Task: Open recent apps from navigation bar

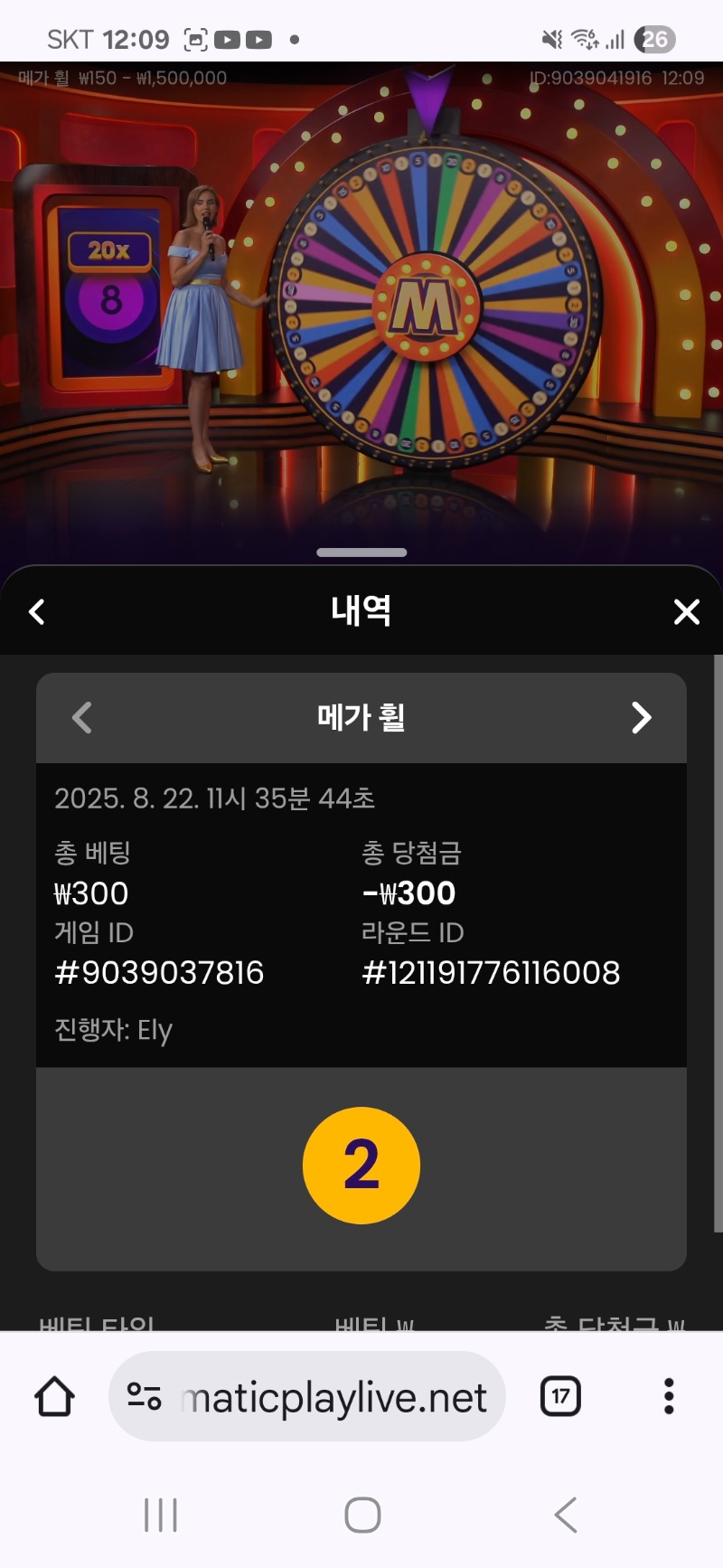Action: tap(161, 1515)
